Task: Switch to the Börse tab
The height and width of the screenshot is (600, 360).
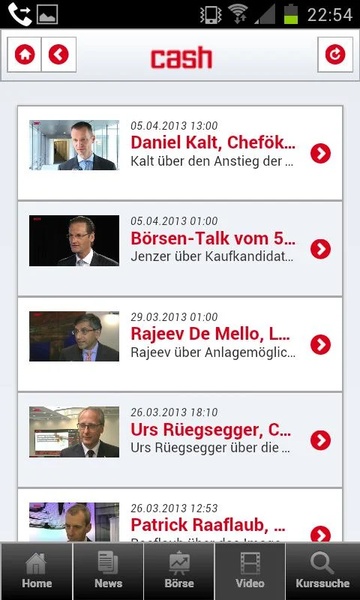Action: pyautogui.click(x=179, y=571)
